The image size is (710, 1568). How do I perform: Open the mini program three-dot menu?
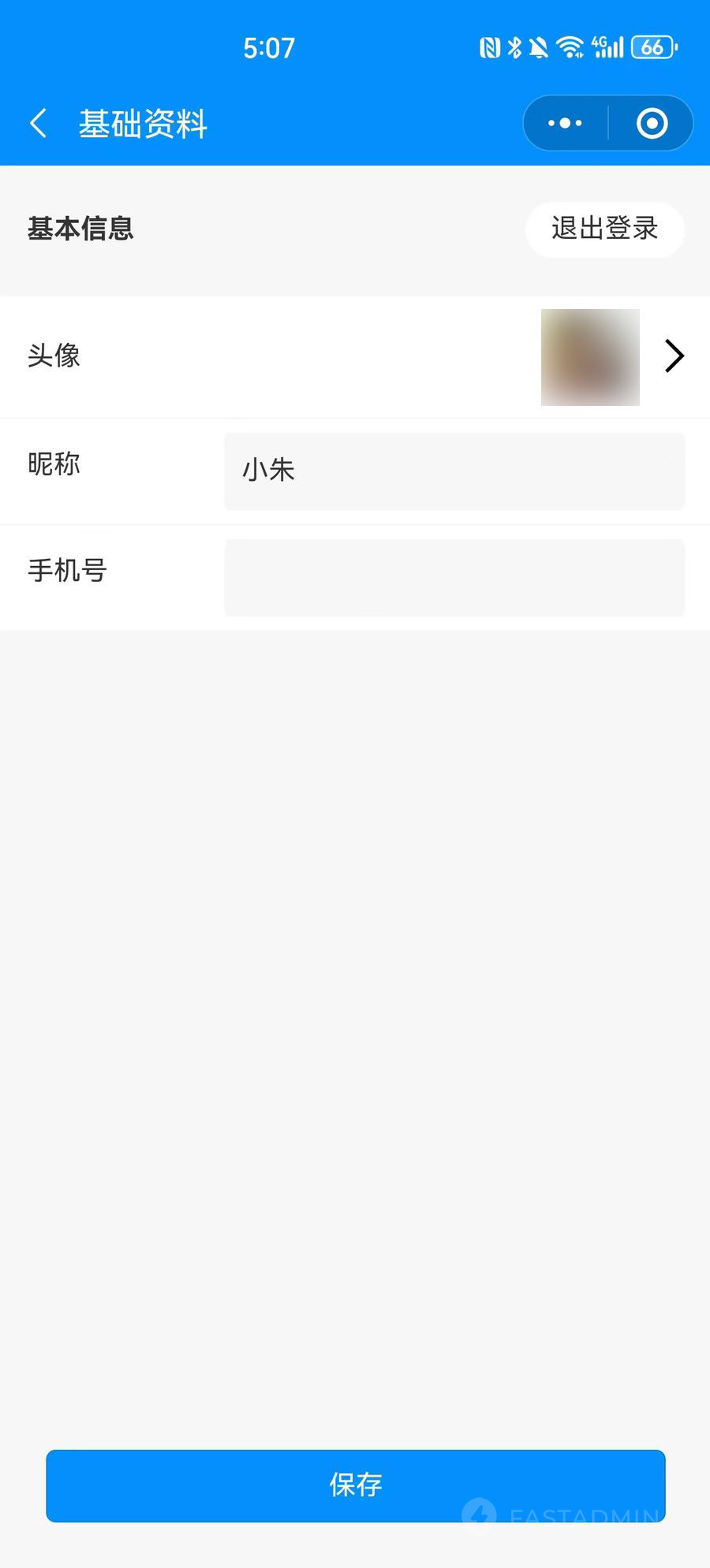(x=566, y=123)
